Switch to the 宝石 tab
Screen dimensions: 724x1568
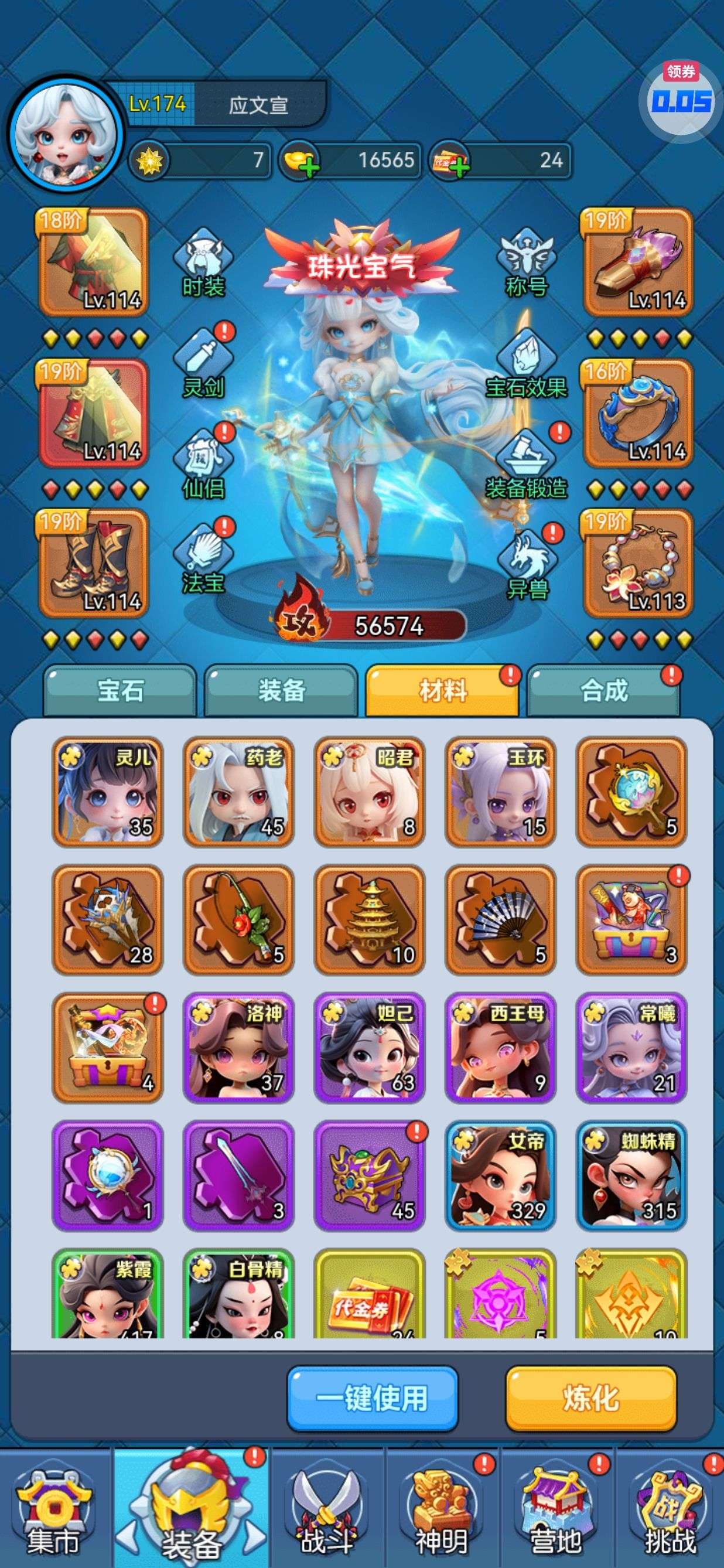tap(121, 691)
